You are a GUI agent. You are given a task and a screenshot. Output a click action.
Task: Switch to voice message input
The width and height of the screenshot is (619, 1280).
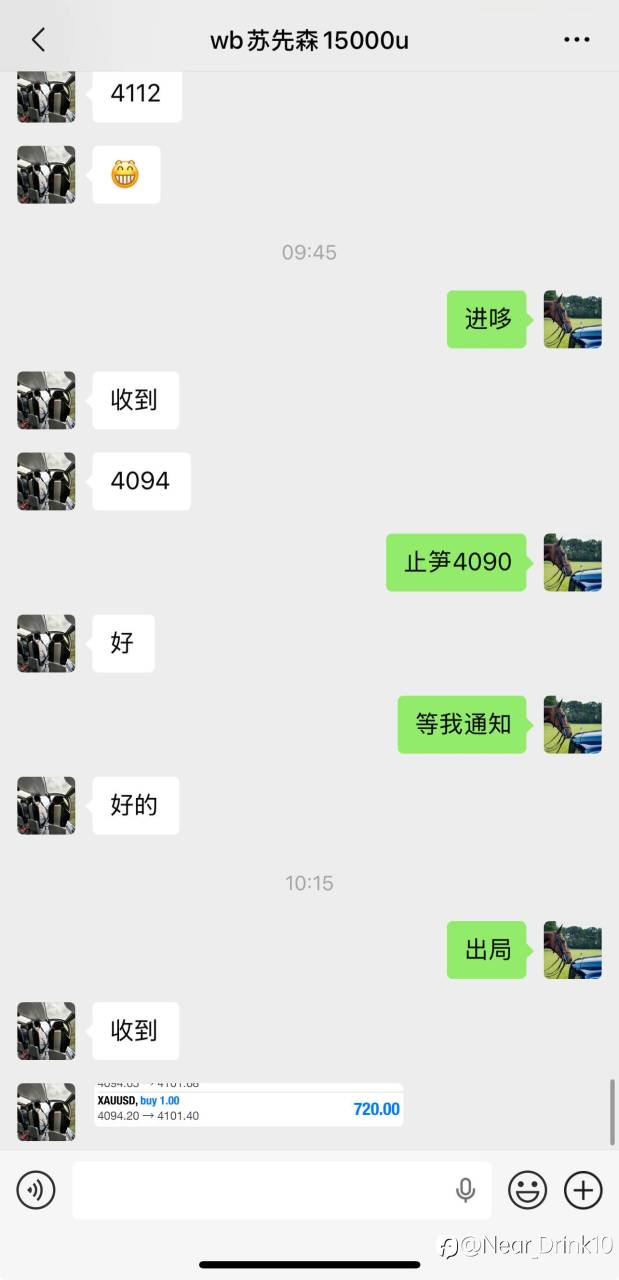36,1190
